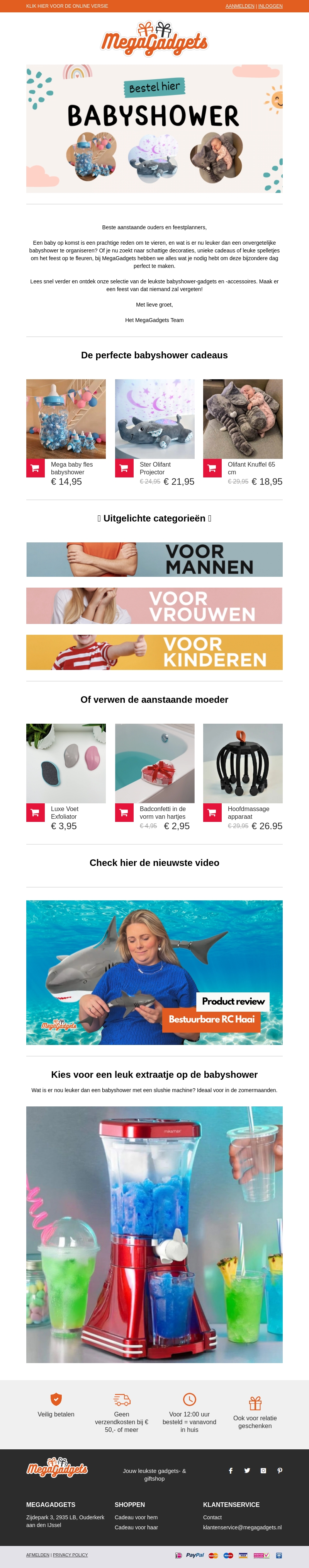Visit MegaGadgets on Facebook
Screen dimensions: 309x1568
pos(231,1471)
